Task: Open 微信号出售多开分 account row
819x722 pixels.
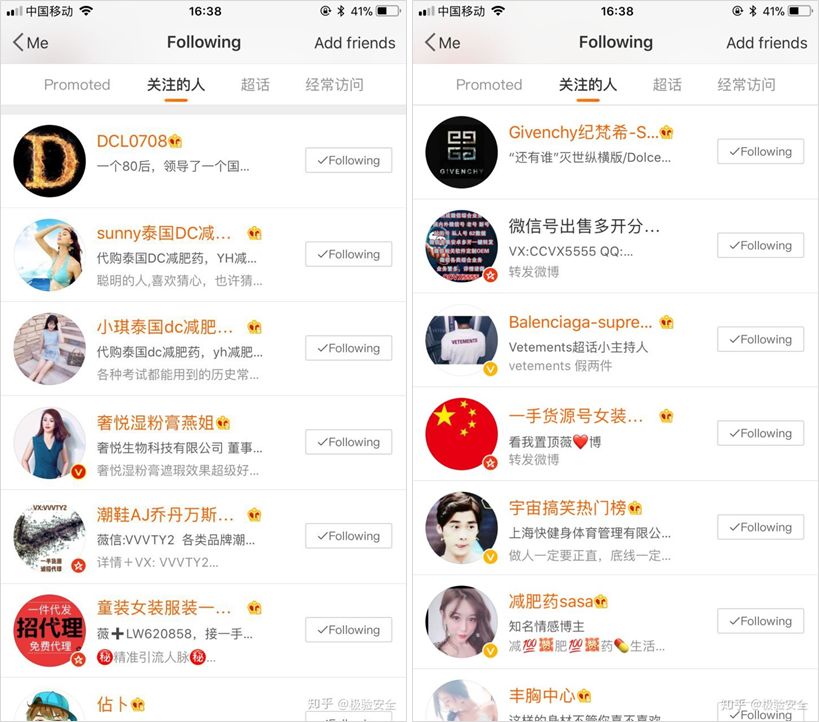Action: click(x=615, y=246)
